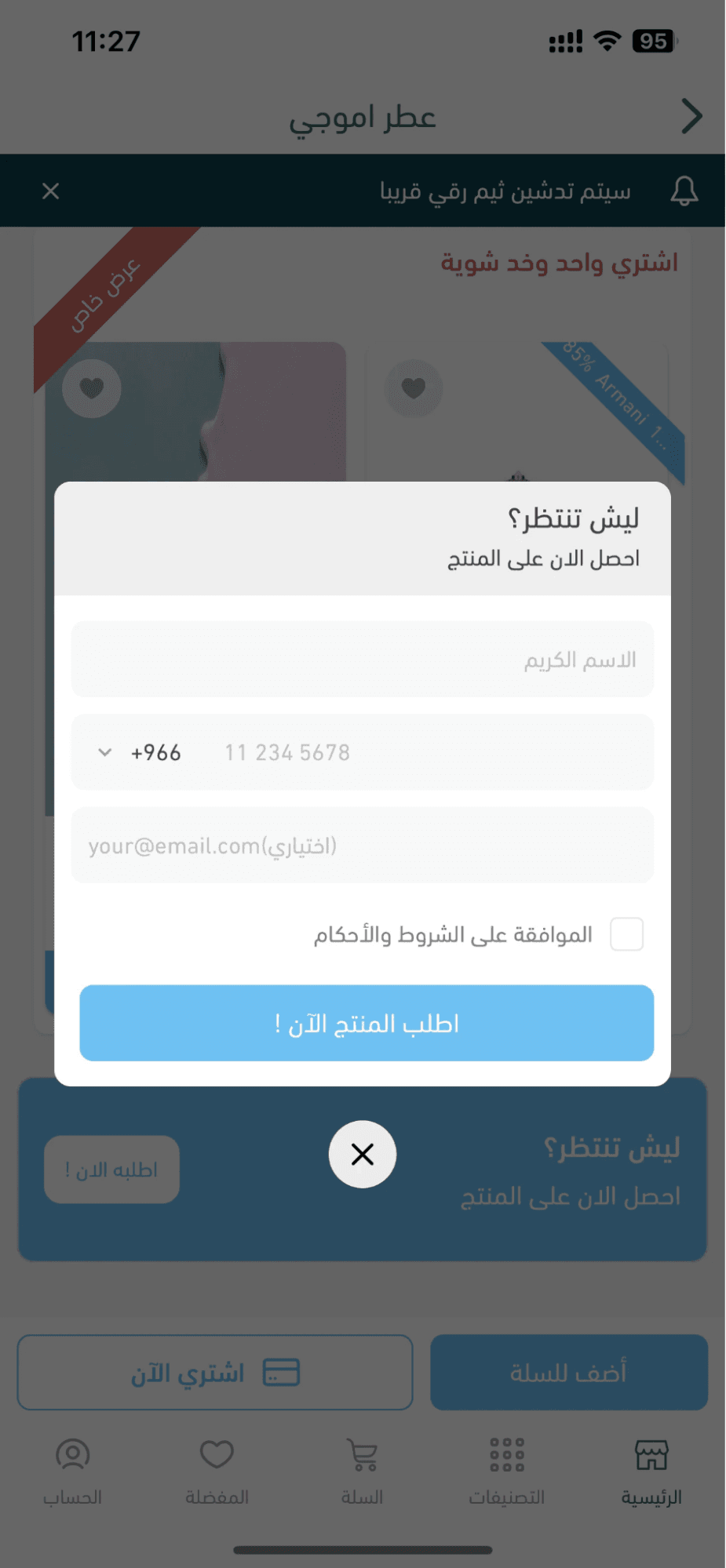Viewport: 726px width, 1568px height.
Task: Open the +966 country code dropdown
Action: 140,753
